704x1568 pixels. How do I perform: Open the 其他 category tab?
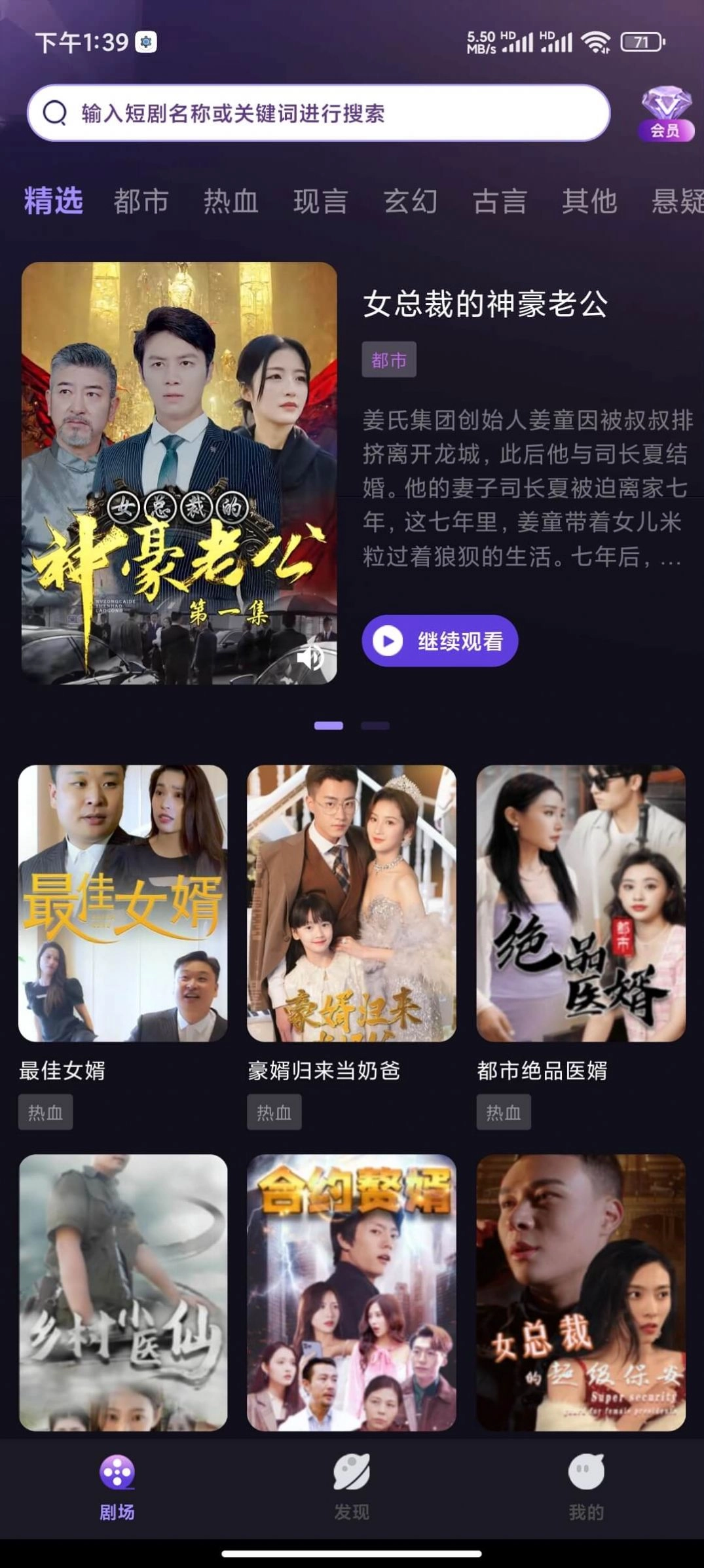coord(589,200)
